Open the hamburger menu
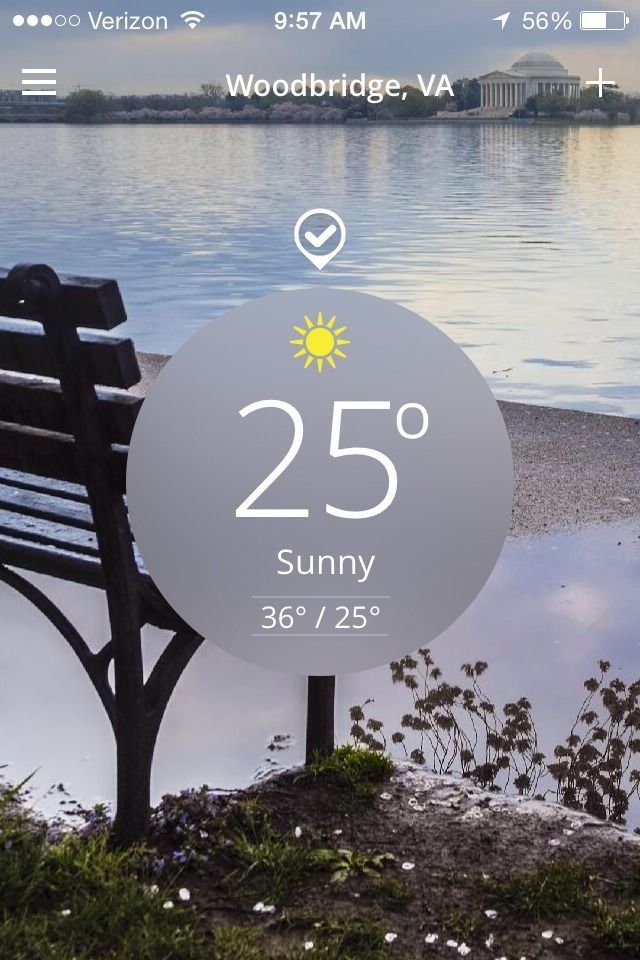This screenshot has width=640, height=960. coord(39,82)
